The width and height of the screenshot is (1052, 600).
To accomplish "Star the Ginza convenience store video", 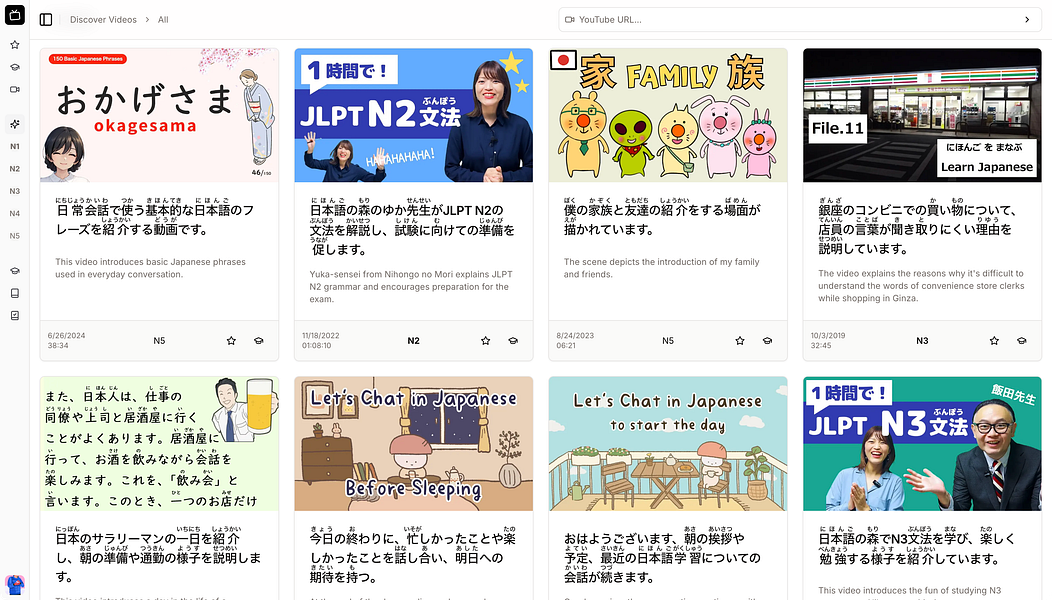I will [994, 341].
